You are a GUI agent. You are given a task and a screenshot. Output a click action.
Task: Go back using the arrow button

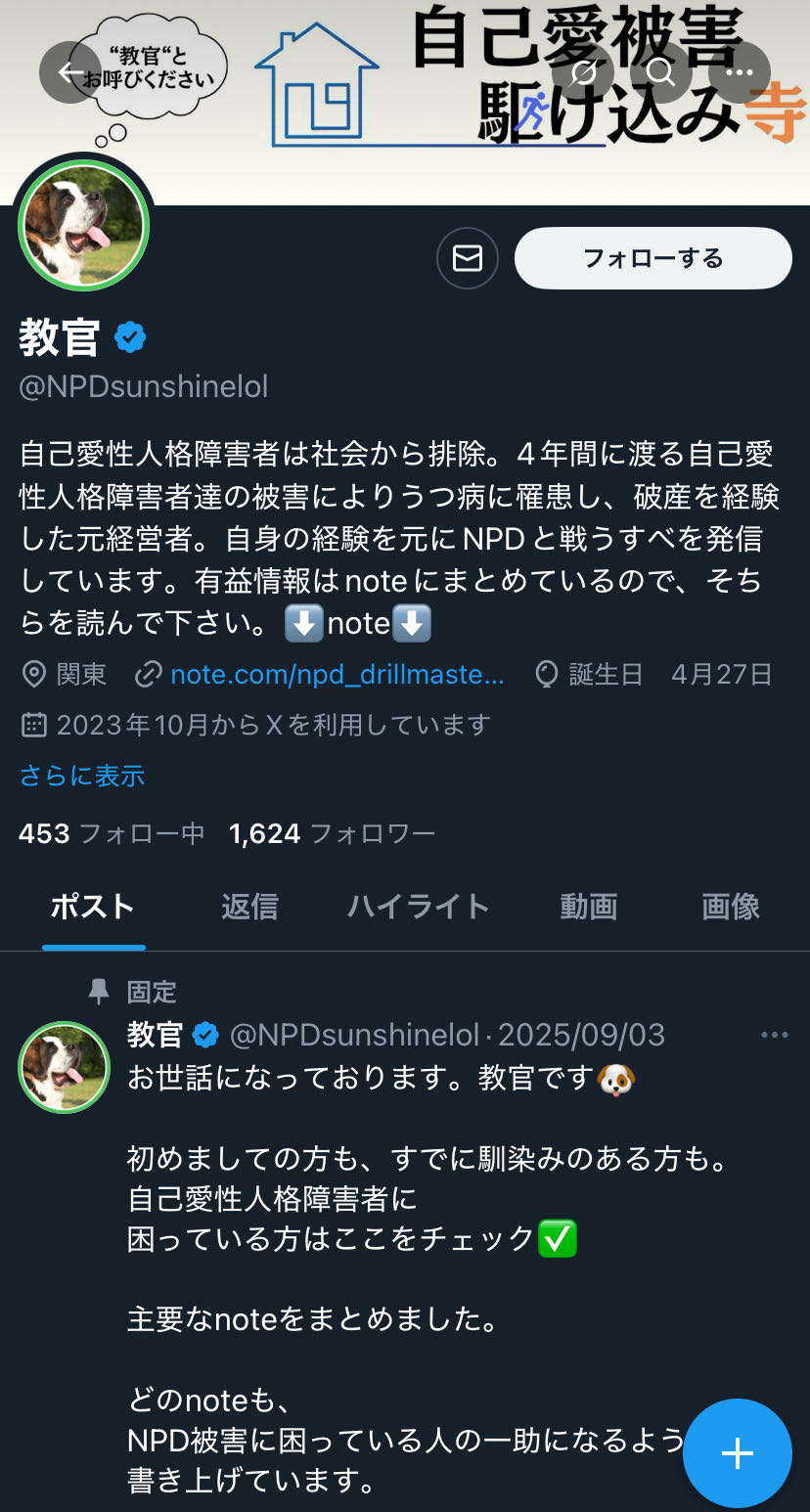70,72
